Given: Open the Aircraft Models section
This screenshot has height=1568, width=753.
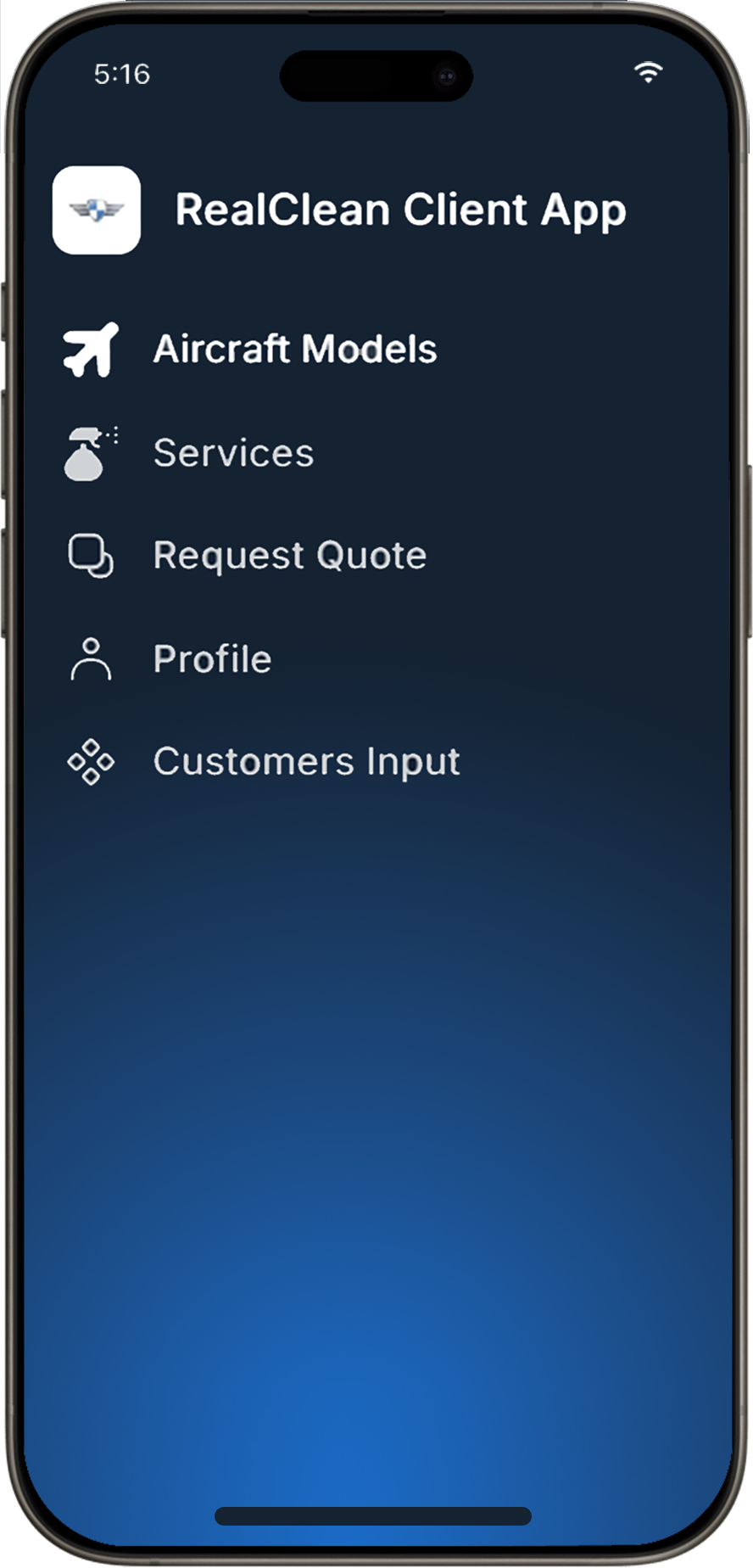Looking at the screenshot, I should (x=294, y=349).
